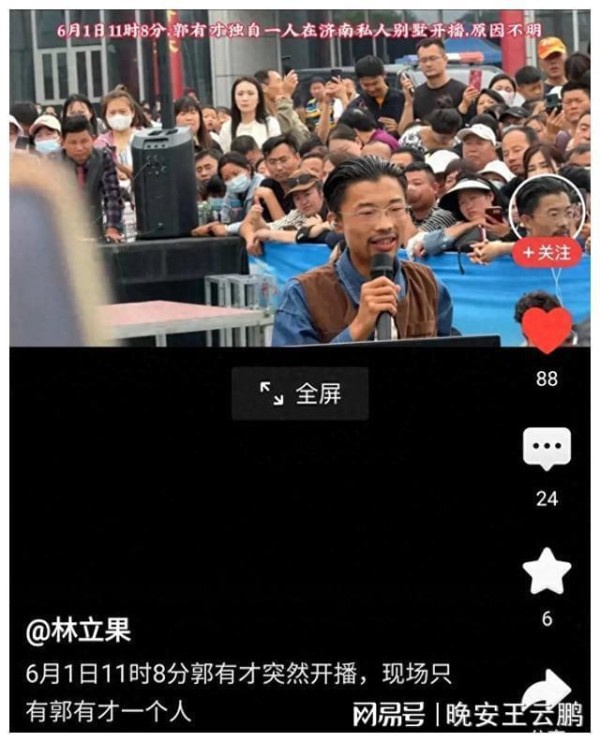This screenshot has width=600, height=742.
Task: Follow the creator via +关注
Action: click(546, 254)
